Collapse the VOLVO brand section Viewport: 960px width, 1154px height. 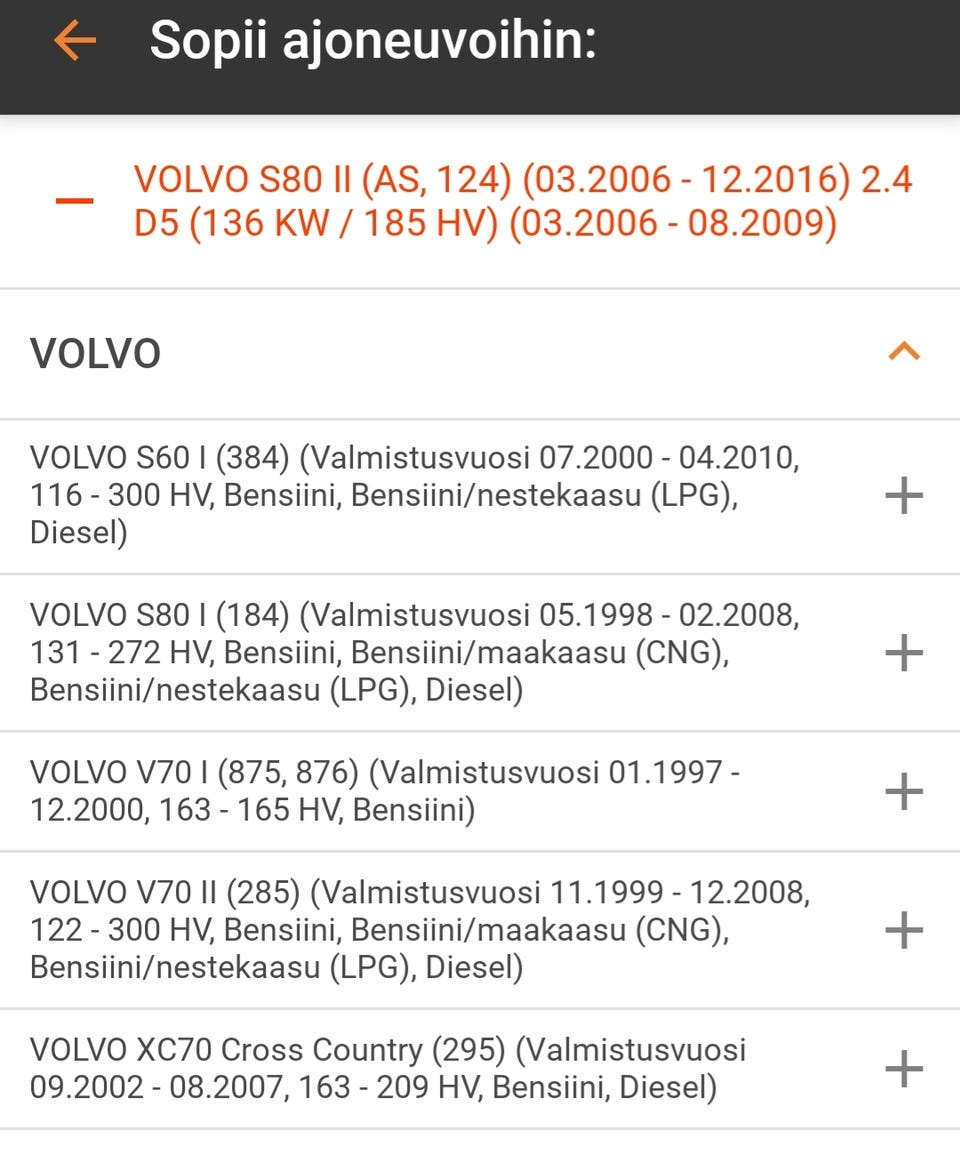coord(903,352)
